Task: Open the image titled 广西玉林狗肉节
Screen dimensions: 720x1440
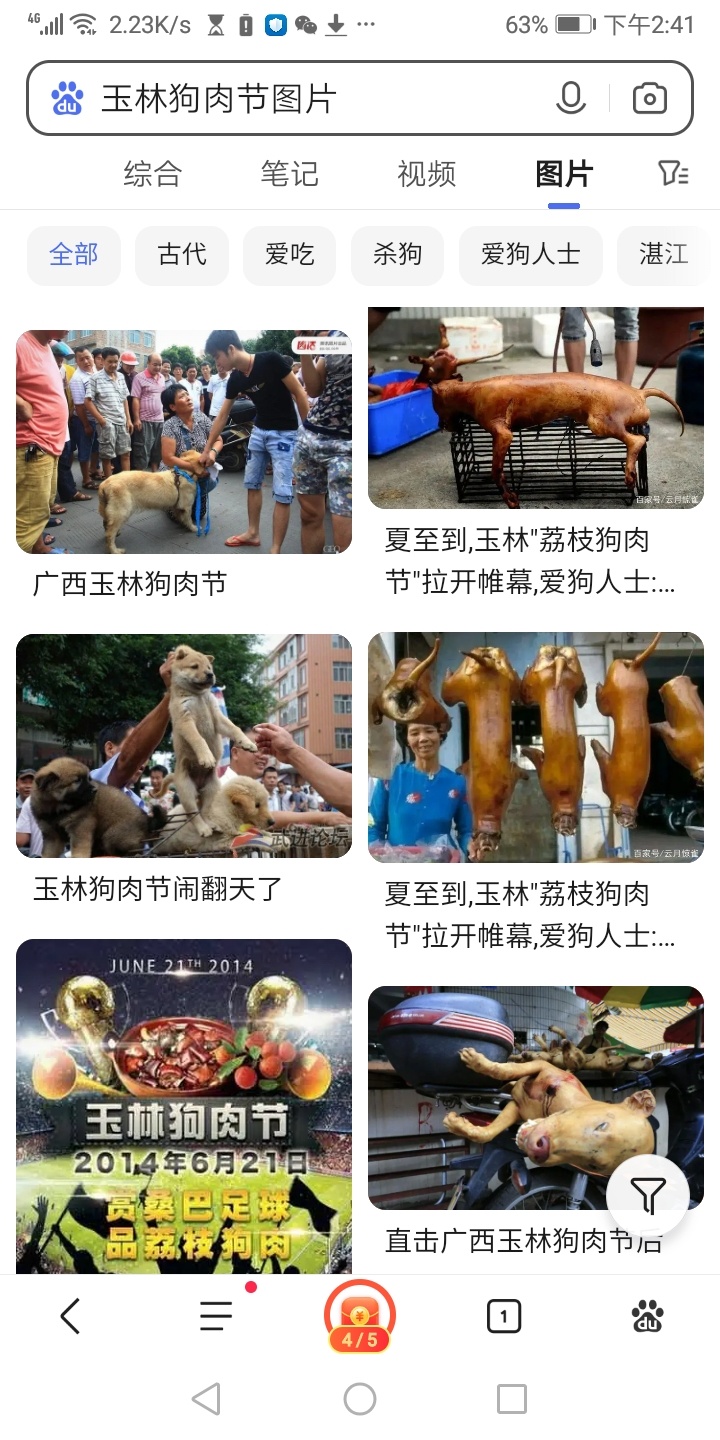Action: pyautogui.click(x=184, y=442)
